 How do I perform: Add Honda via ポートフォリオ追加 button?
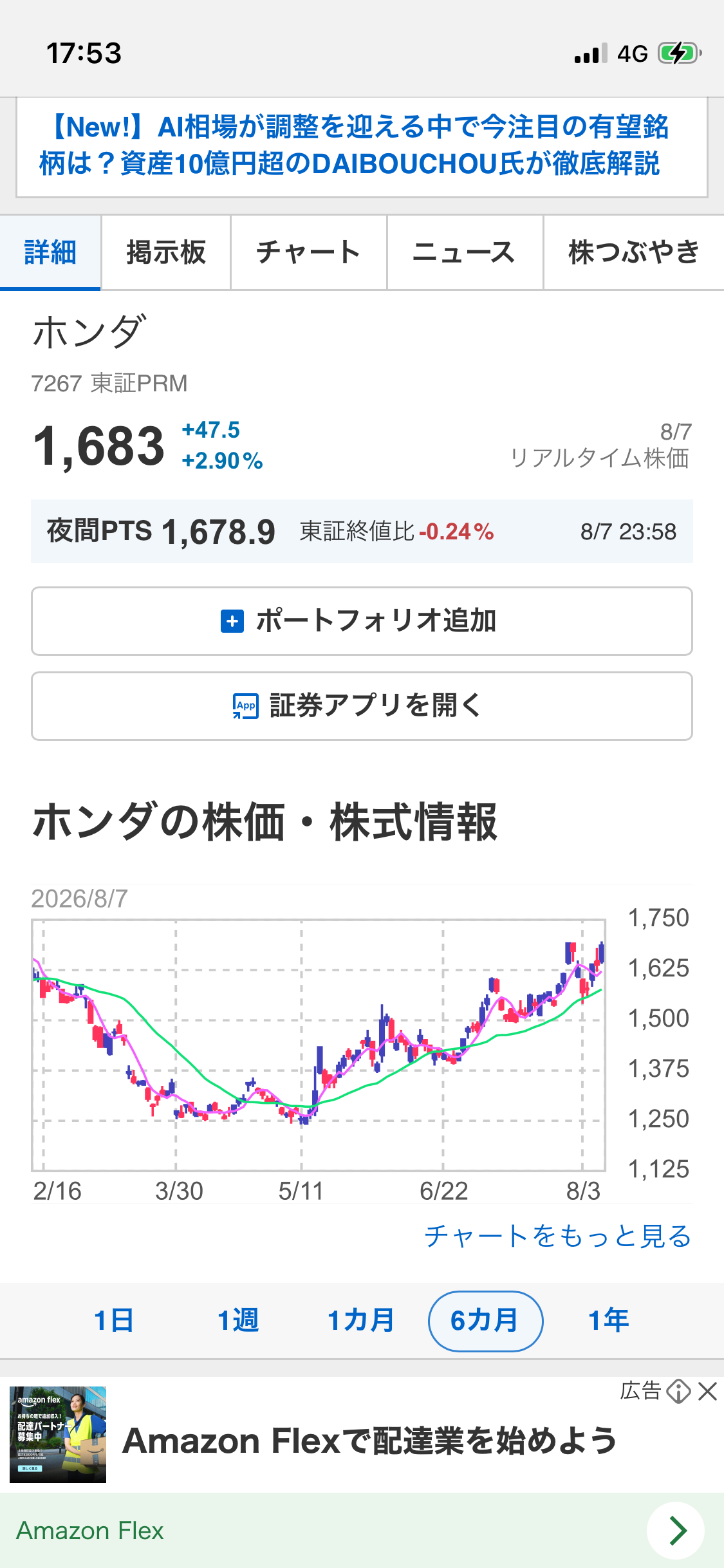coord(362,621)
